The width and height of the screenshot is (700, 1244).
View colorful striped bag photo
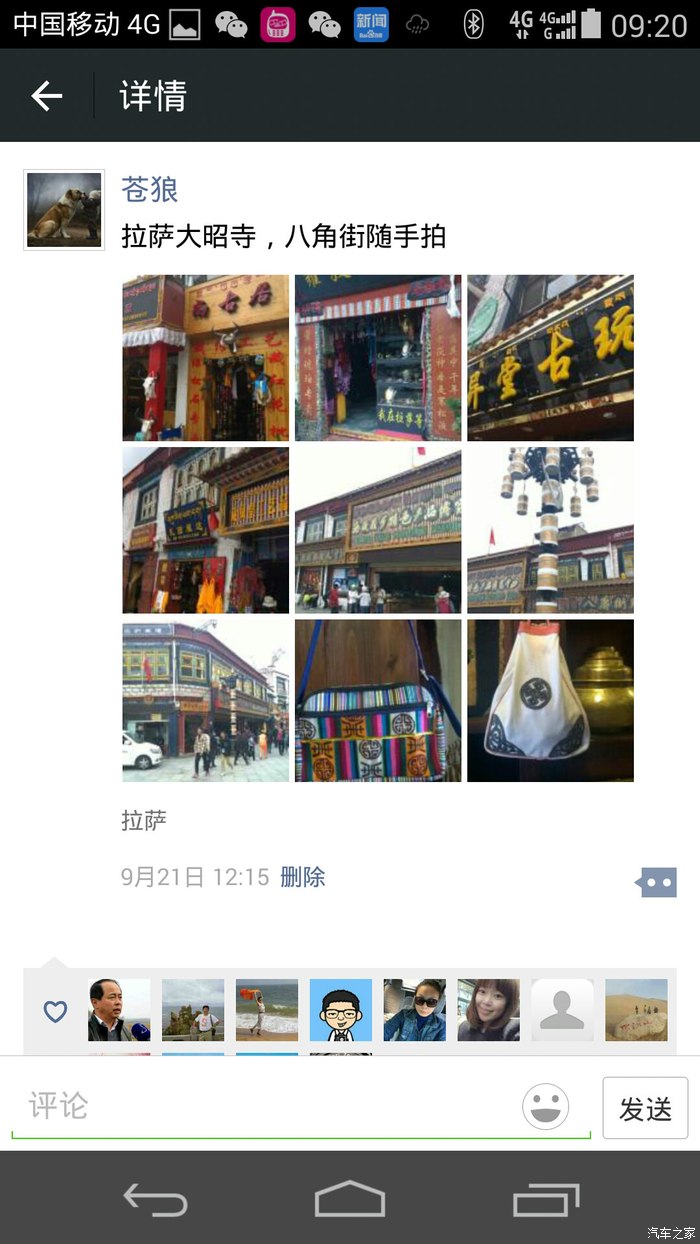[x=378, y=701]
